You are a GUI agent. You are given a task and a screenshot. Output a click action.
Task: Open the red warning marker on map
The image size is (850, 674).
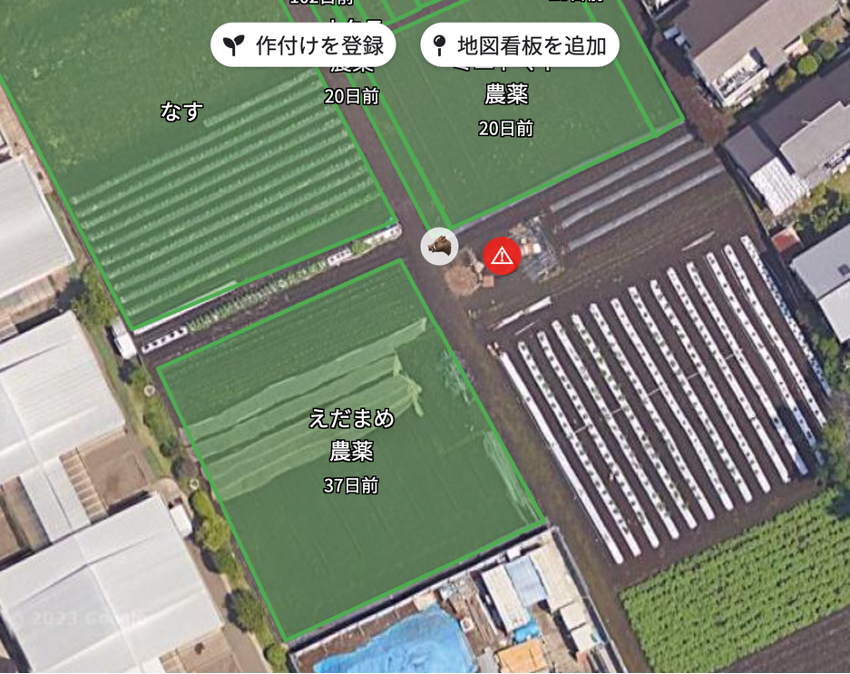click(501, 256)
